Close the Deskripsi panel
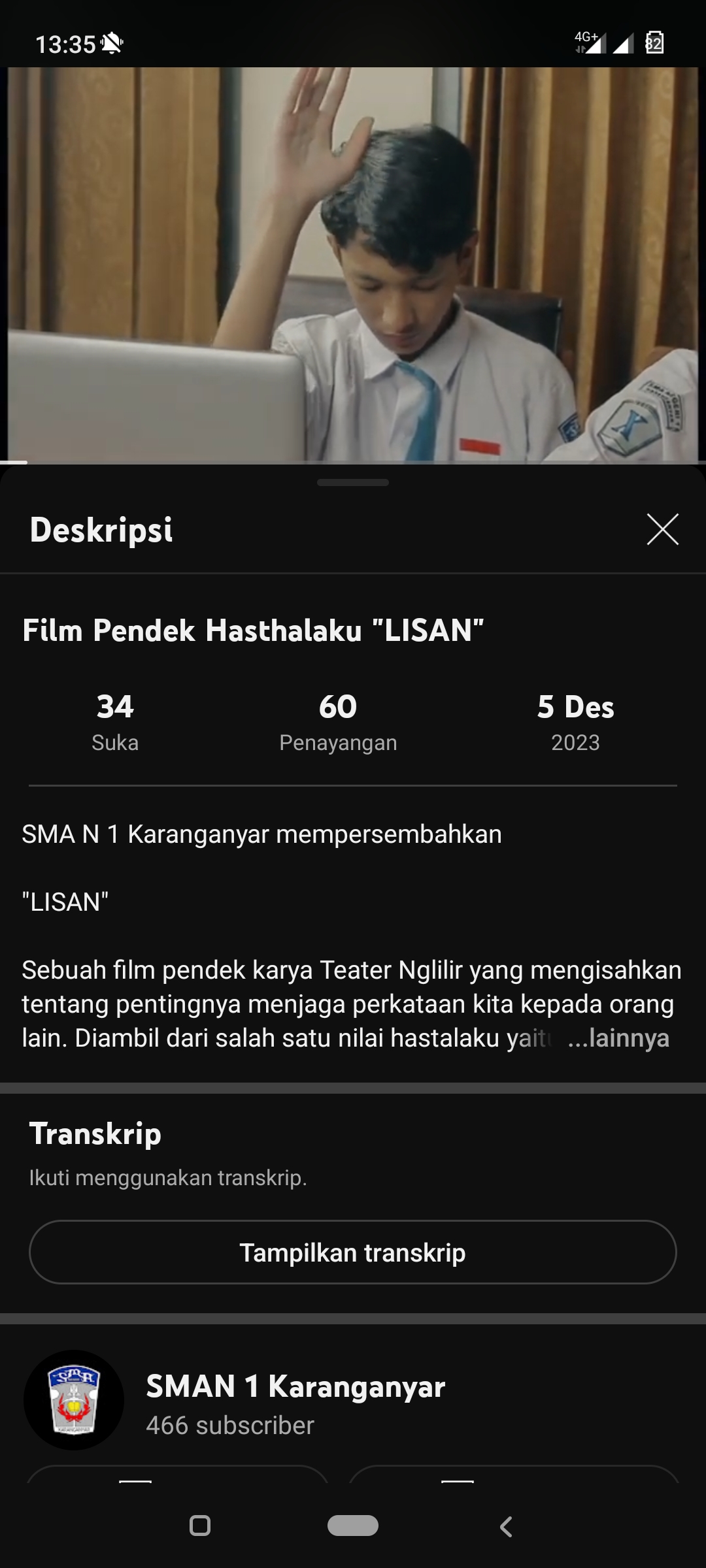Screen dimensions: 706x1568 click(662, 529)
